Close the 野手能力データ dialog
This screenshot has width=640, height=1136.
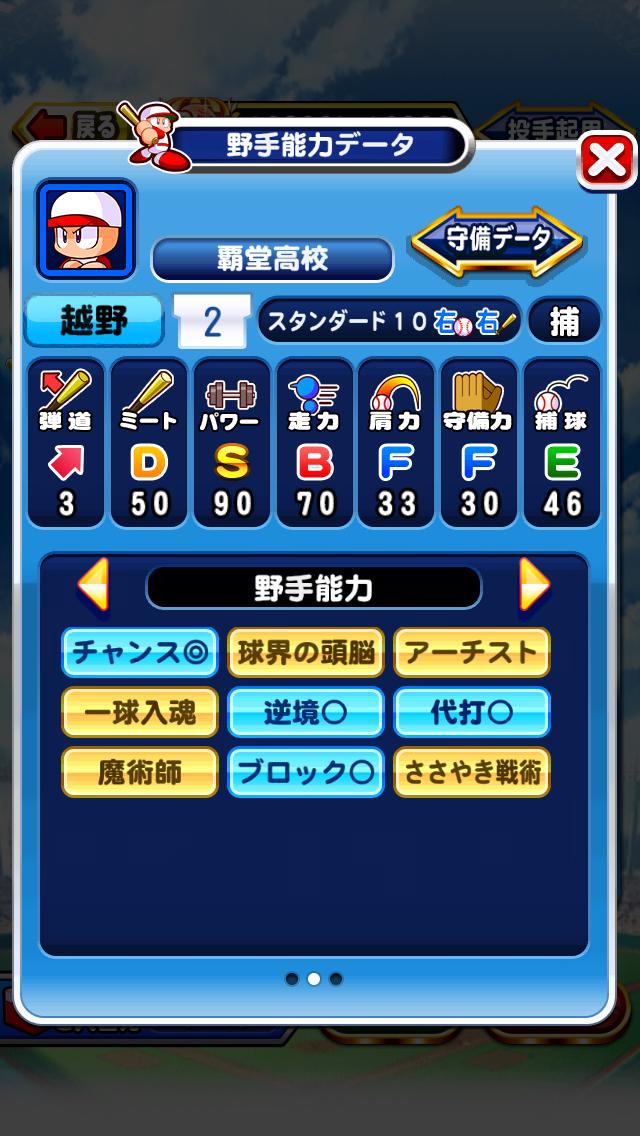606,161
